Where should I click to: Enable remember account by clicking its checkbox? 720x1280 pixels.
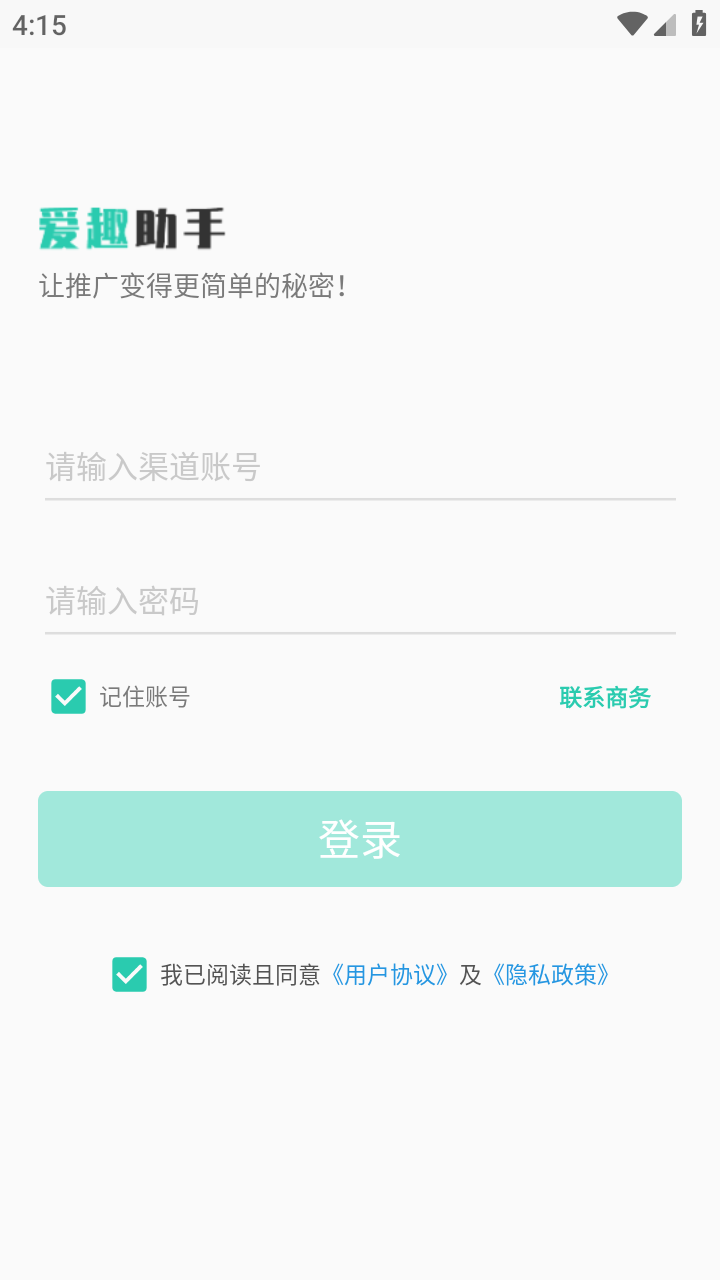tap(68, 696)
